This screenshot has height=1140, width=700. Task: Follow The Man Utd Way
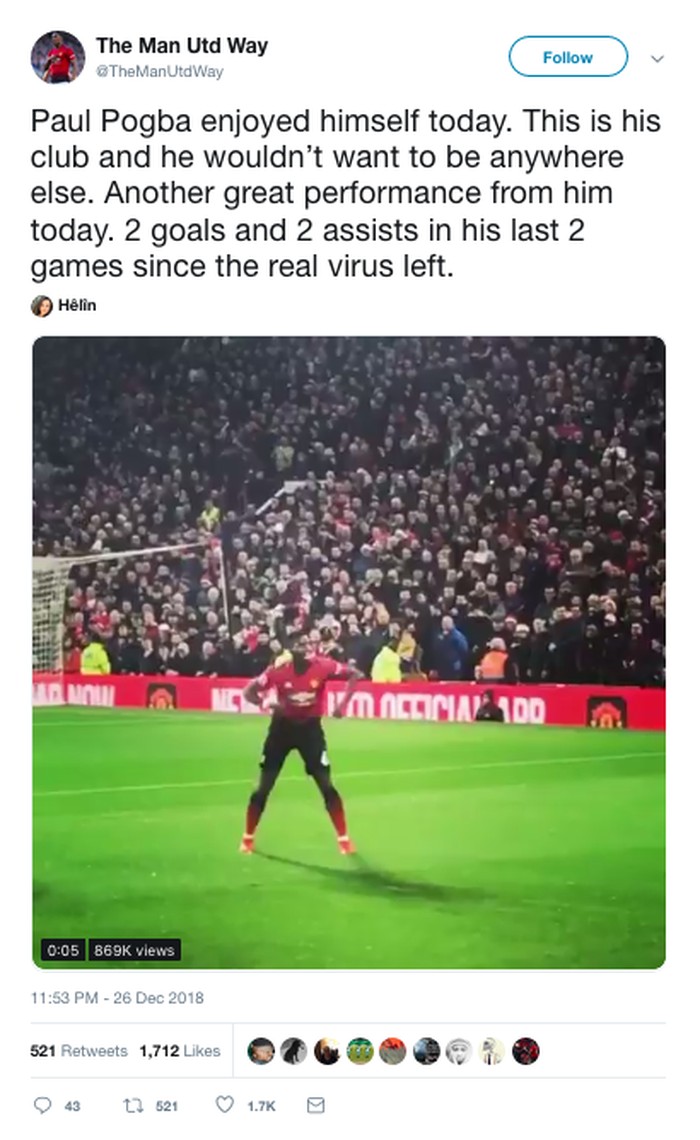(x=567, y=57)
